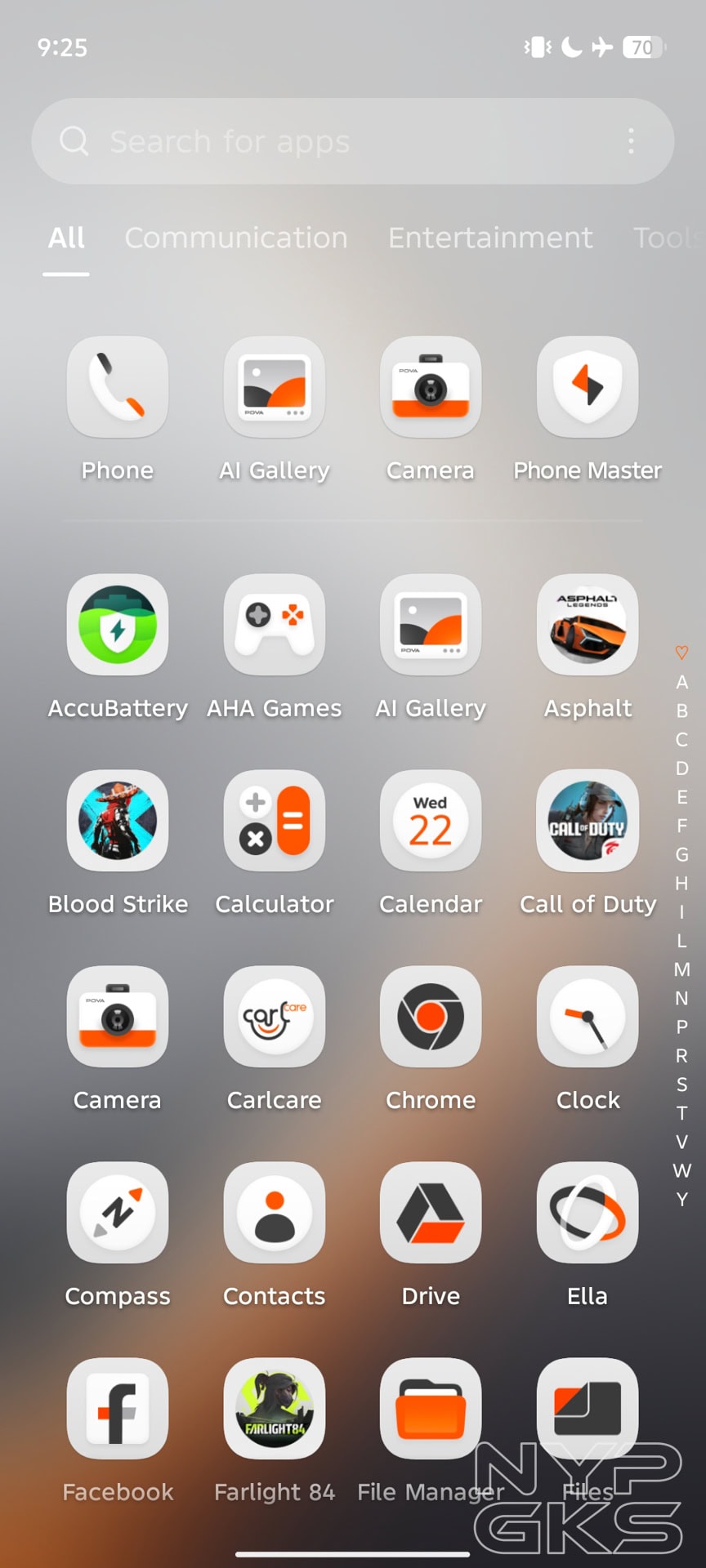The height and width of the screenshot is (1568, 706).
Task: Switch to the Communication tab
Action: [x=236, y=238]
